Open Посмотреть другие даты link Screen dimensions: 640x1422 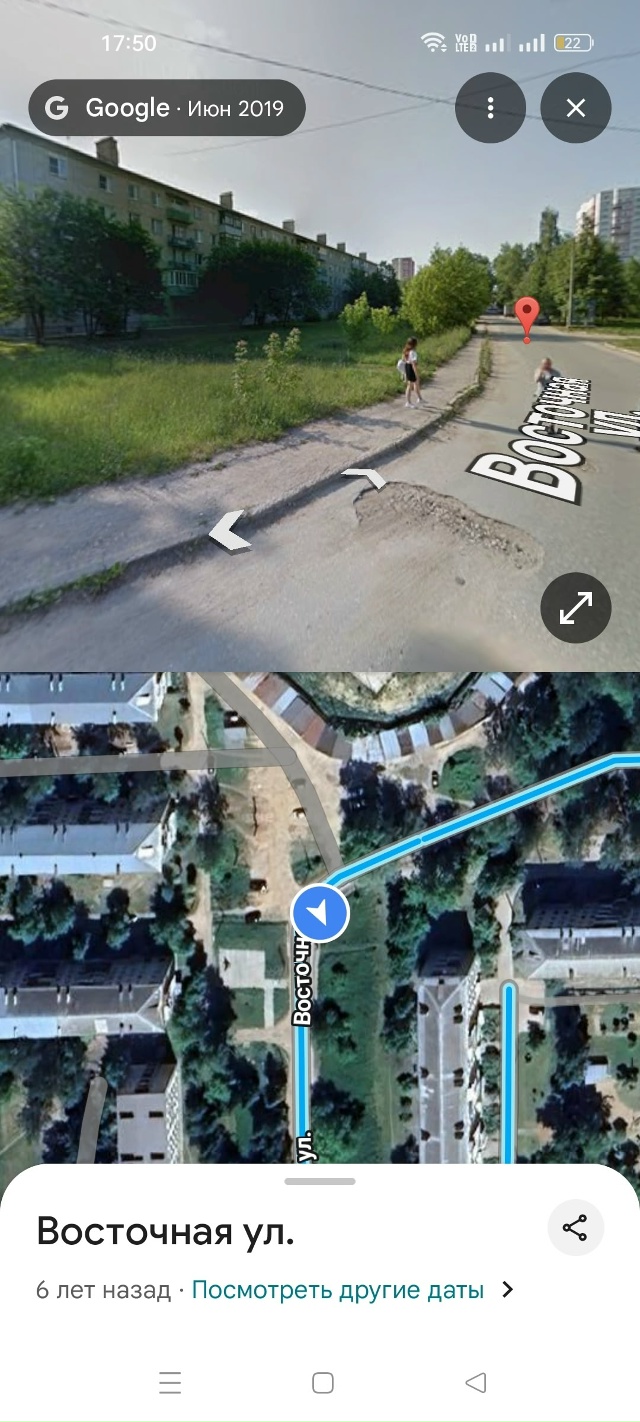(x=338, y=1290)
